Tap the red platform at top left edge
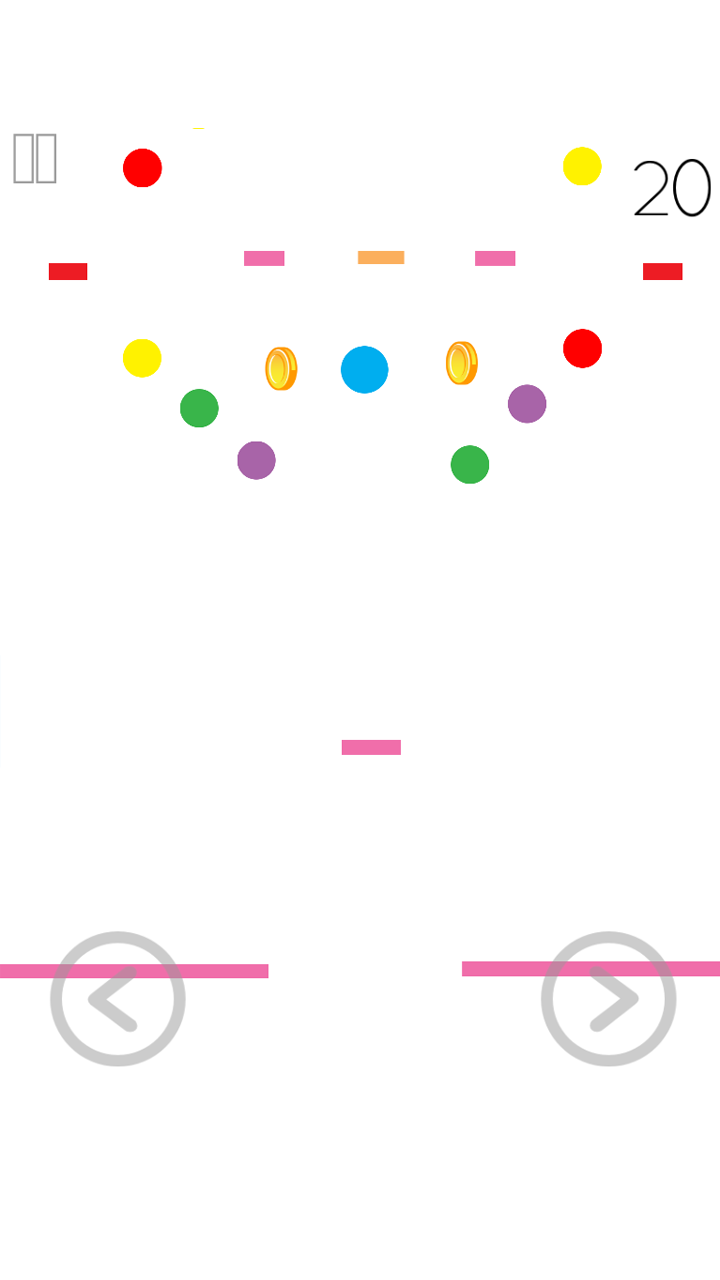Viewport: 720px width, 1280px height. point(67,271)
